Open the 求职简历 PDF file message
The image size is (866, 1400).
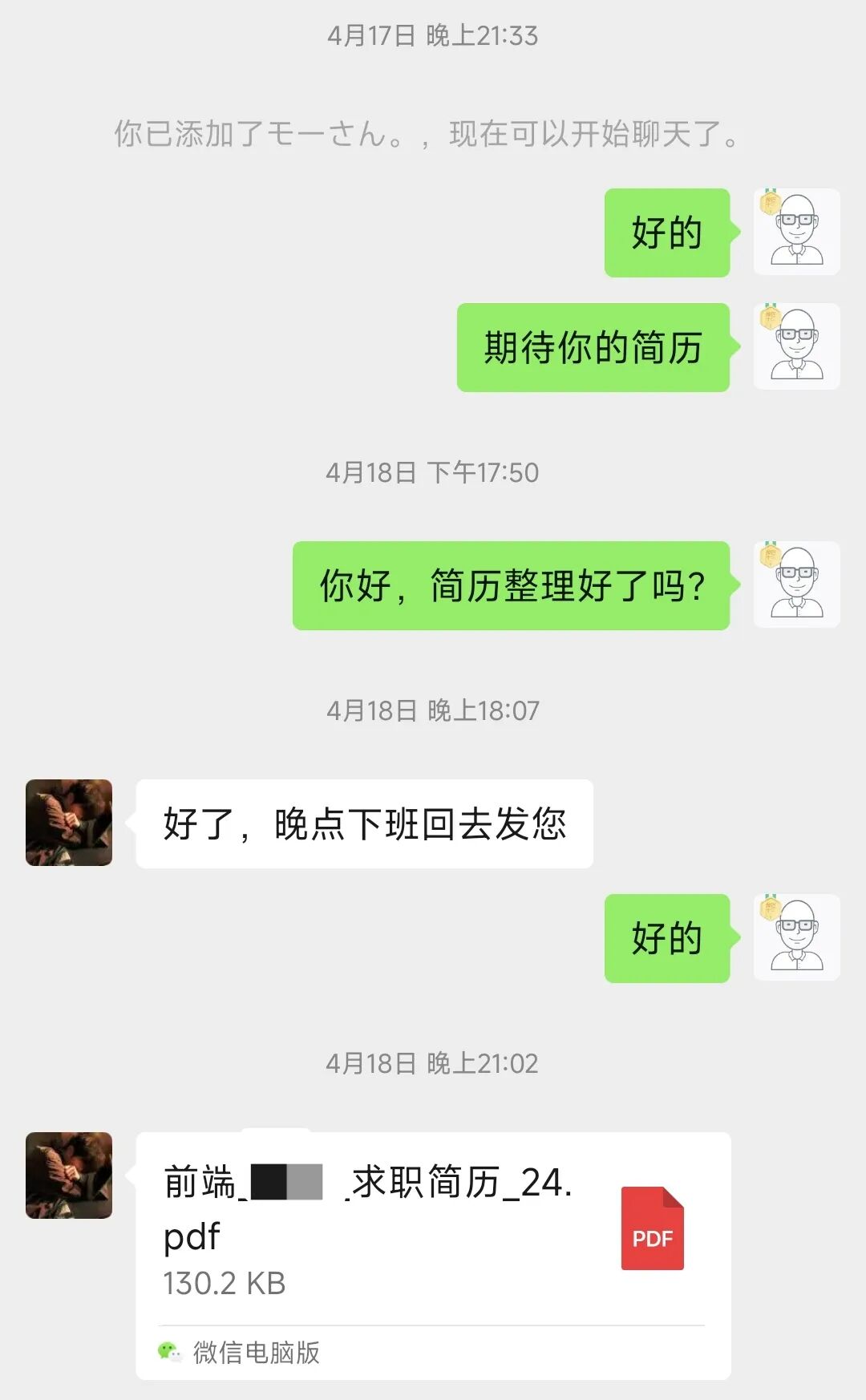click(433, 1256)
